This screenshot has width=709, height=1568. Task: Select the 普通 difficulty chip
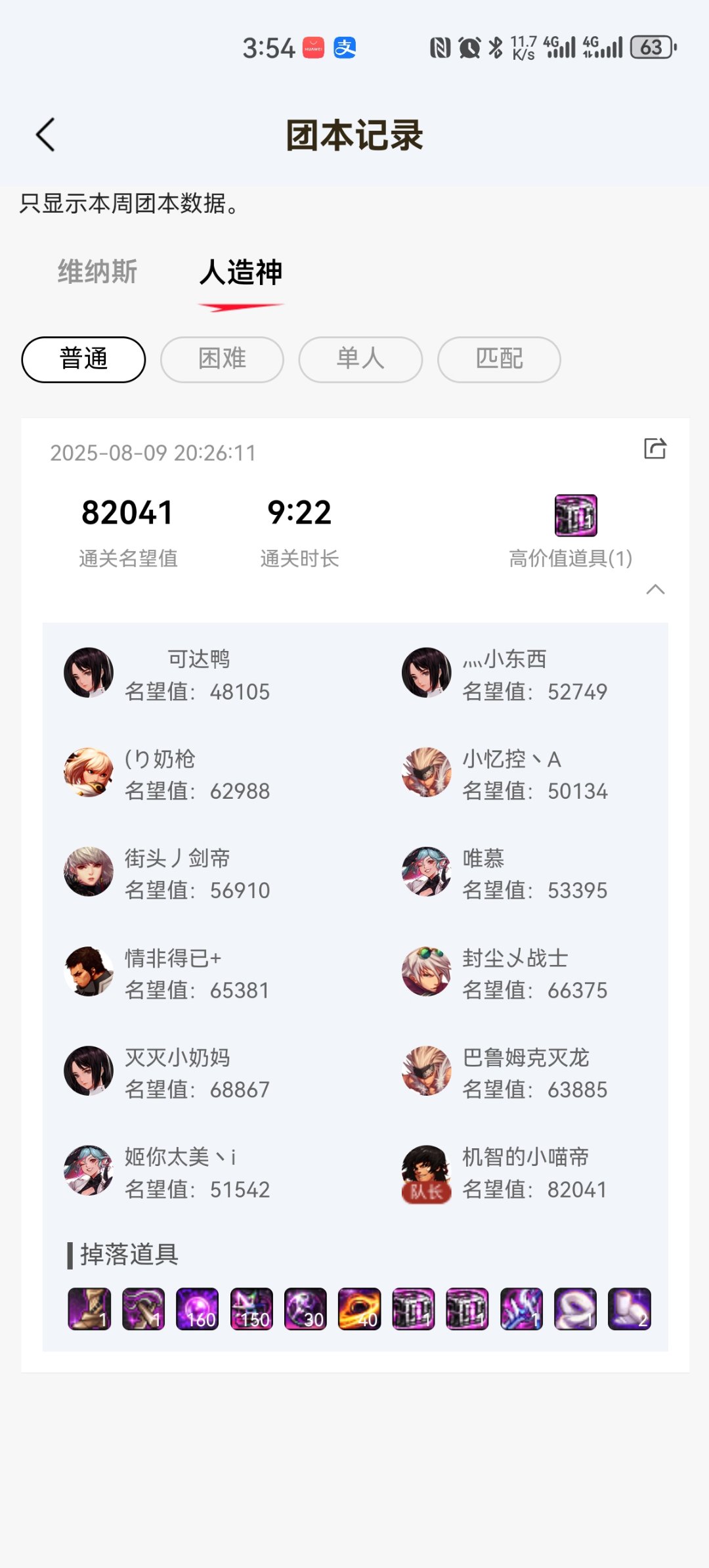83,359
